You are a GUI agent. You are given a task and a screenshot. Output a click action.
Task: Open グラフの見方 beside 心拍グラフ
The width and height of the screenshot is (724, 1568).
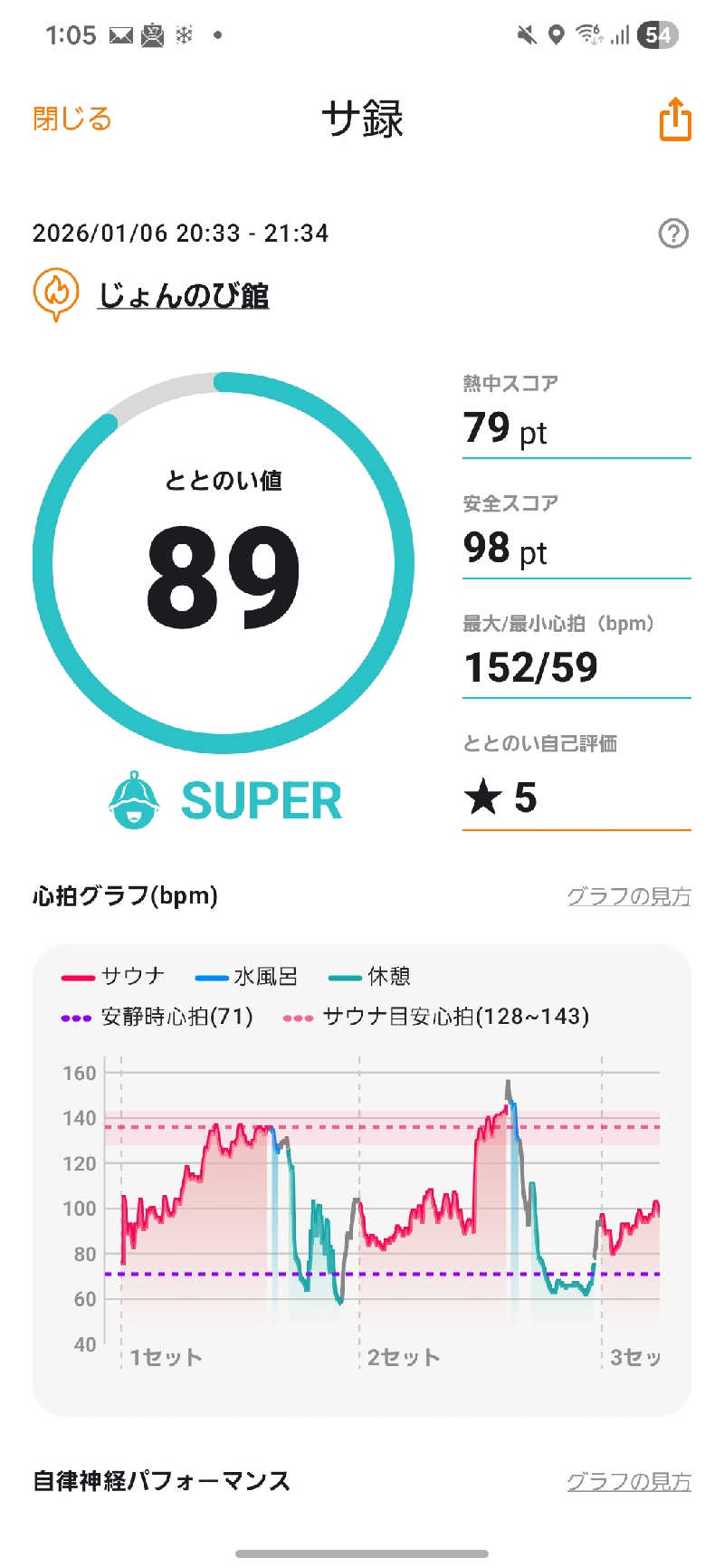[628, 896]
